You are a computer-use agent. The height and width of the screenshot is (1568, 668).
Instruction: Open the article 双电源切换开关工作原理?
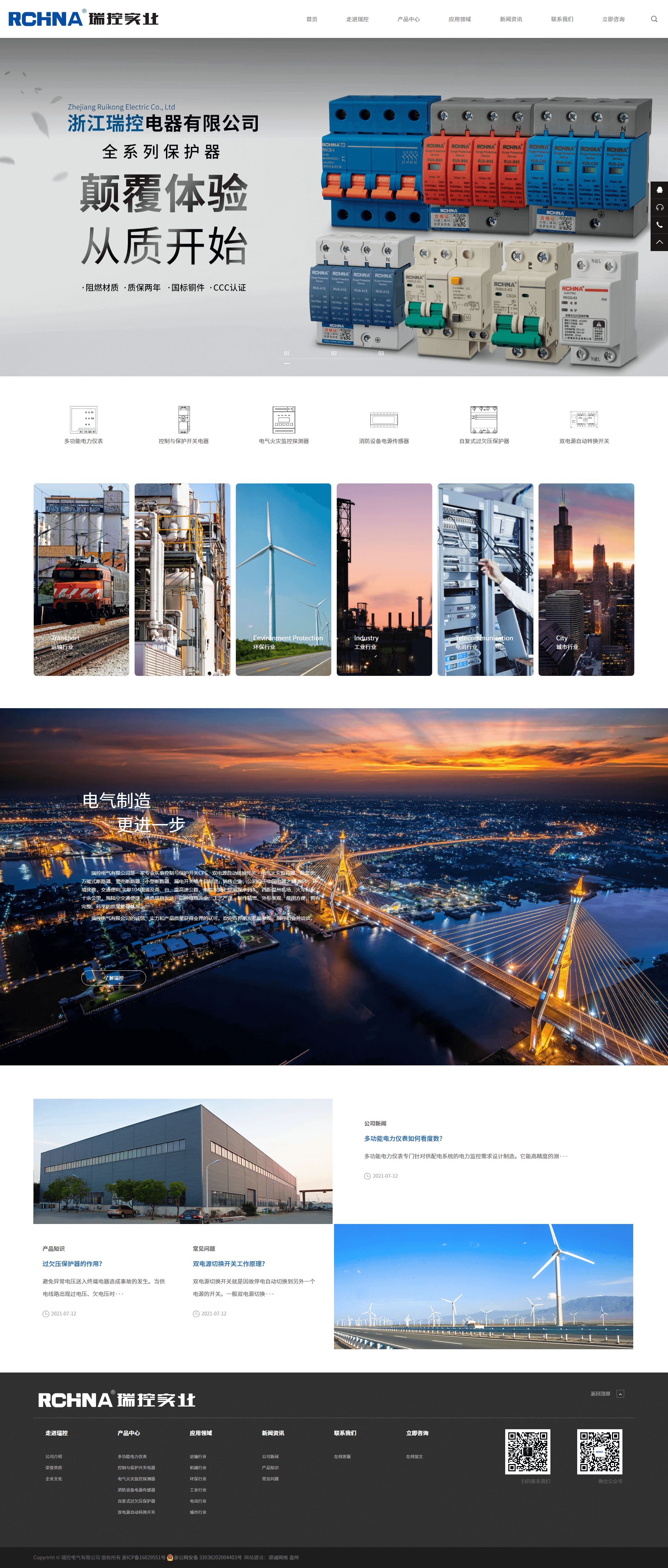[x=229, y=1264]
